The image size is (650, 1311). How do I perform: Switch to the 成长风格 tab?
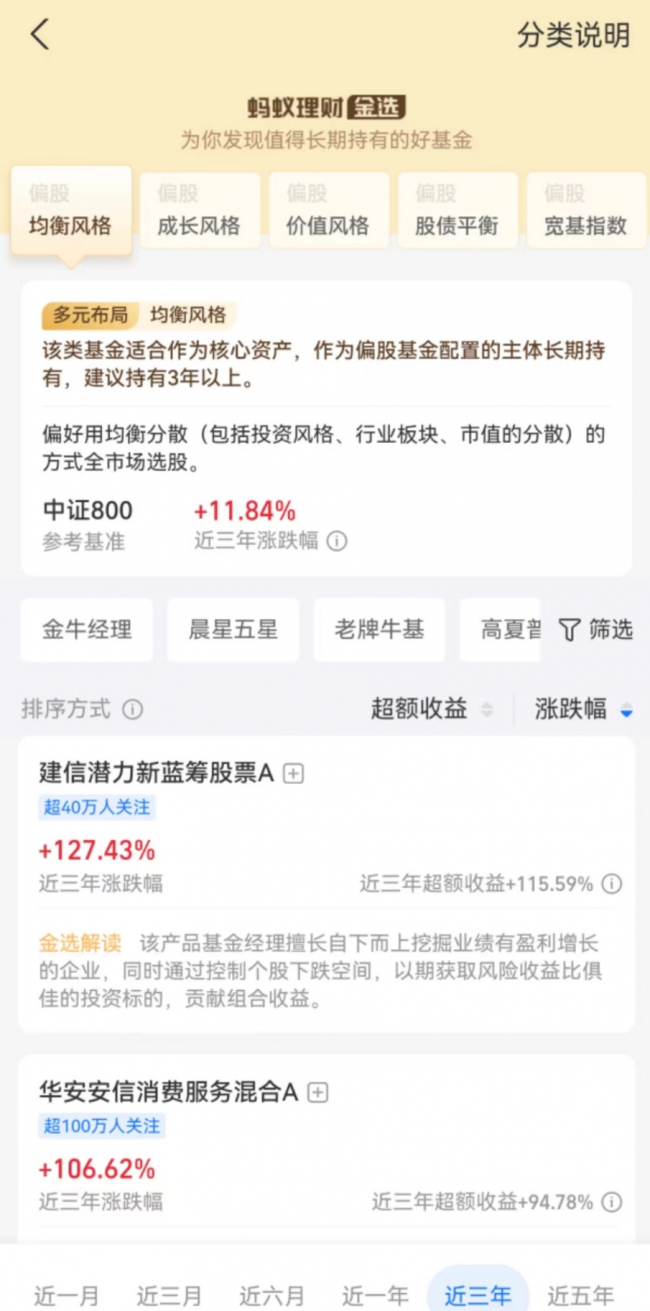199,211
